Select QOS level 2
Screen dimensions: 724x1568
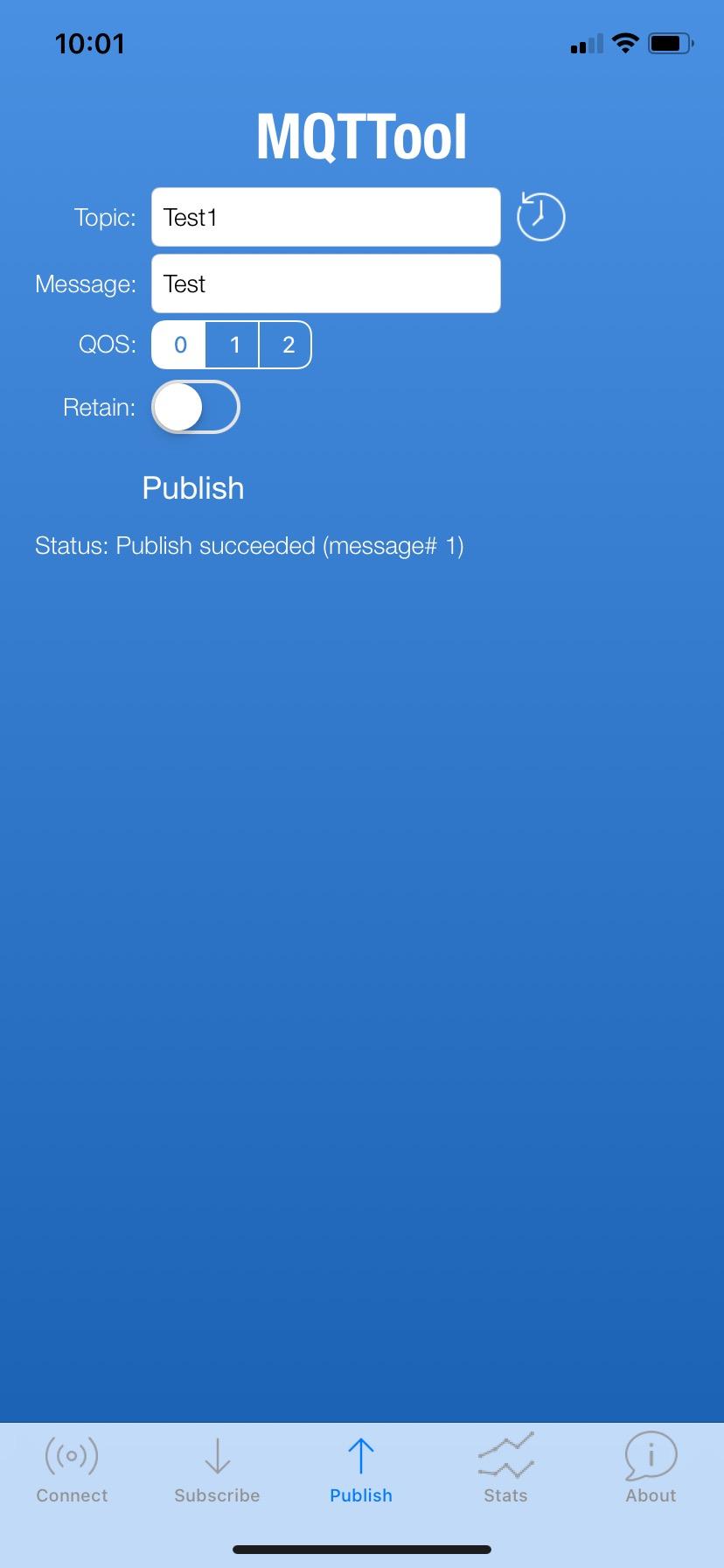tap(288, 345)
